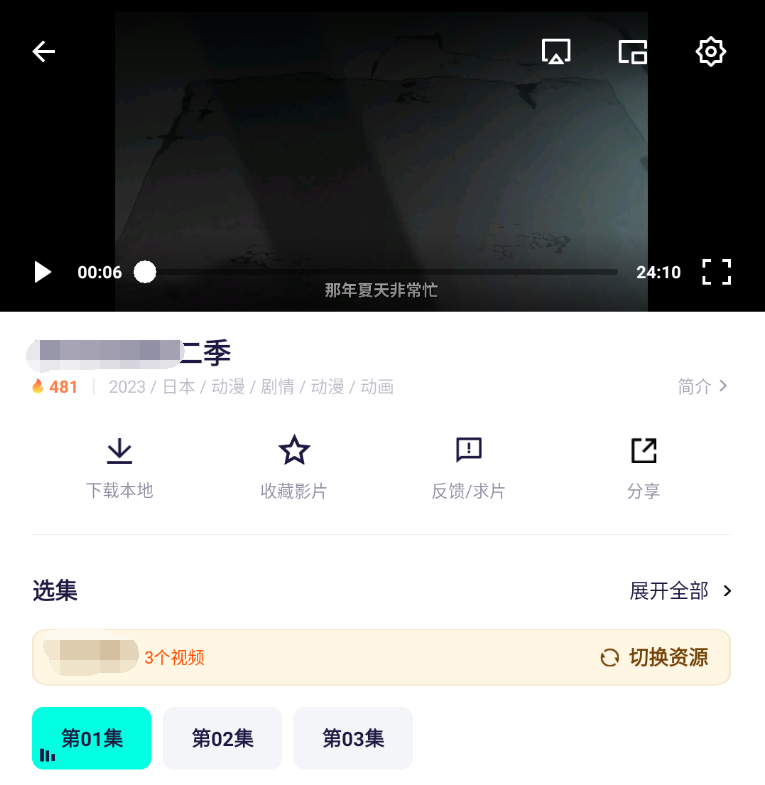Image resolution: width=765 pixels, height=785 pixels.
Task: Enable picture-in-picture mode
Action: point(633,52)
